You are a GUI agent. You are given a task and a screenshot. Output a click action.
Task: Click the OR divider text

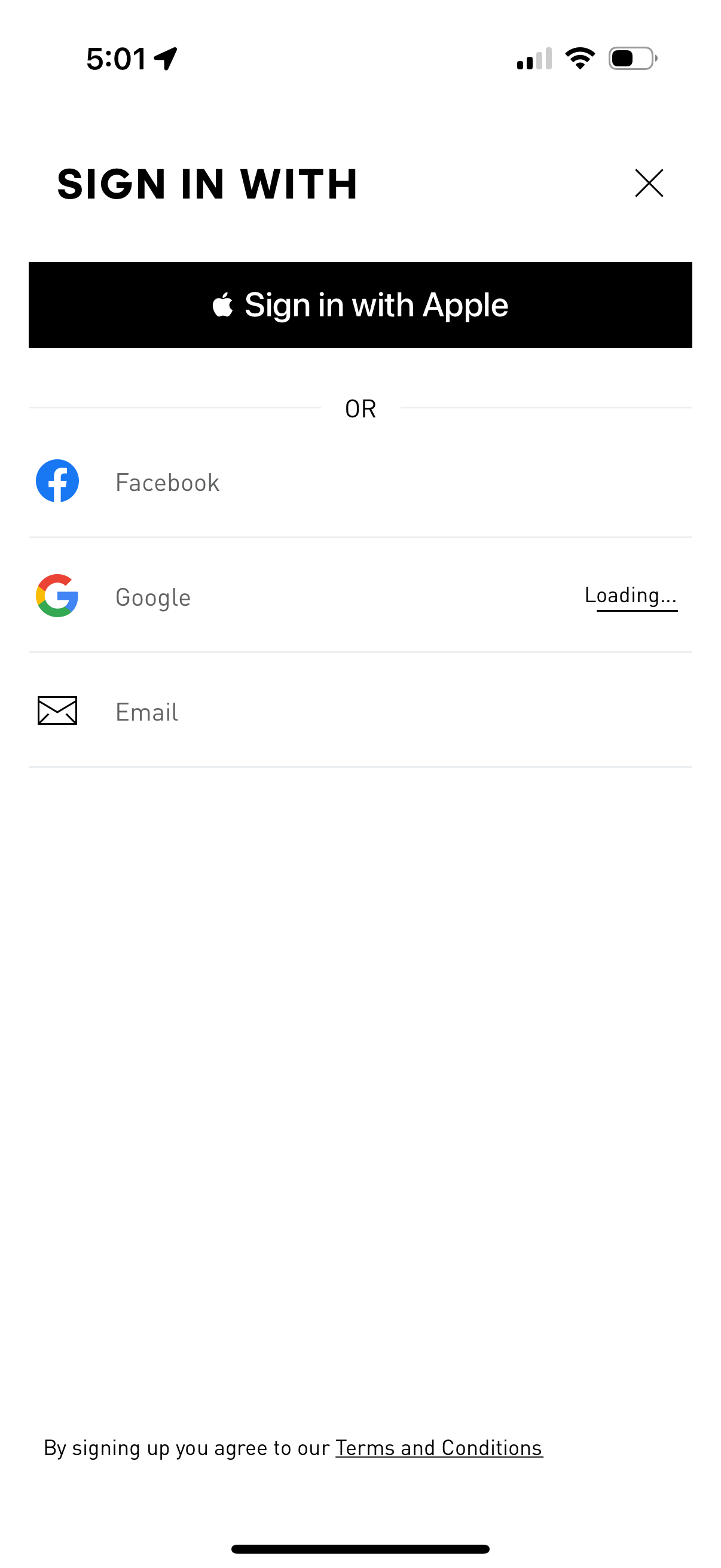[x=360, y=408]
